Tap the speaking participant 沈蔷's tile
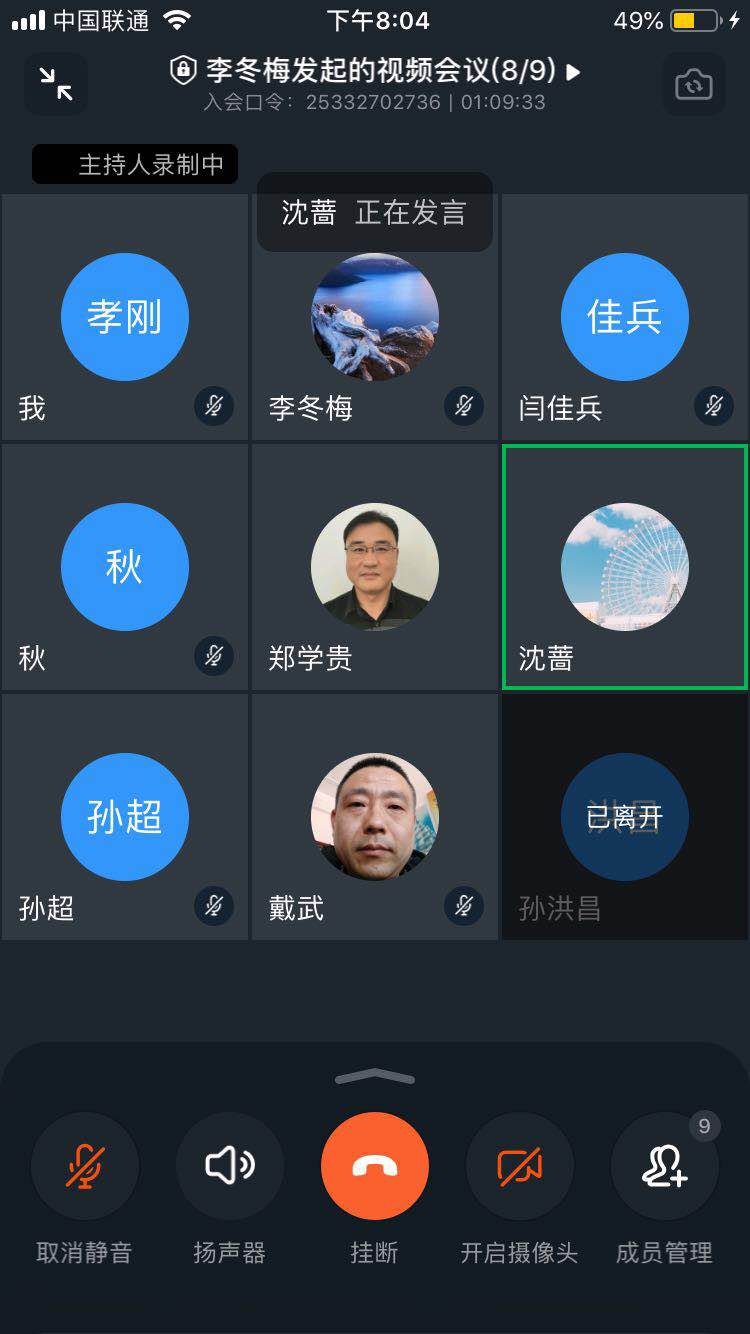The image size is (750, 1334). click(625, 567)
